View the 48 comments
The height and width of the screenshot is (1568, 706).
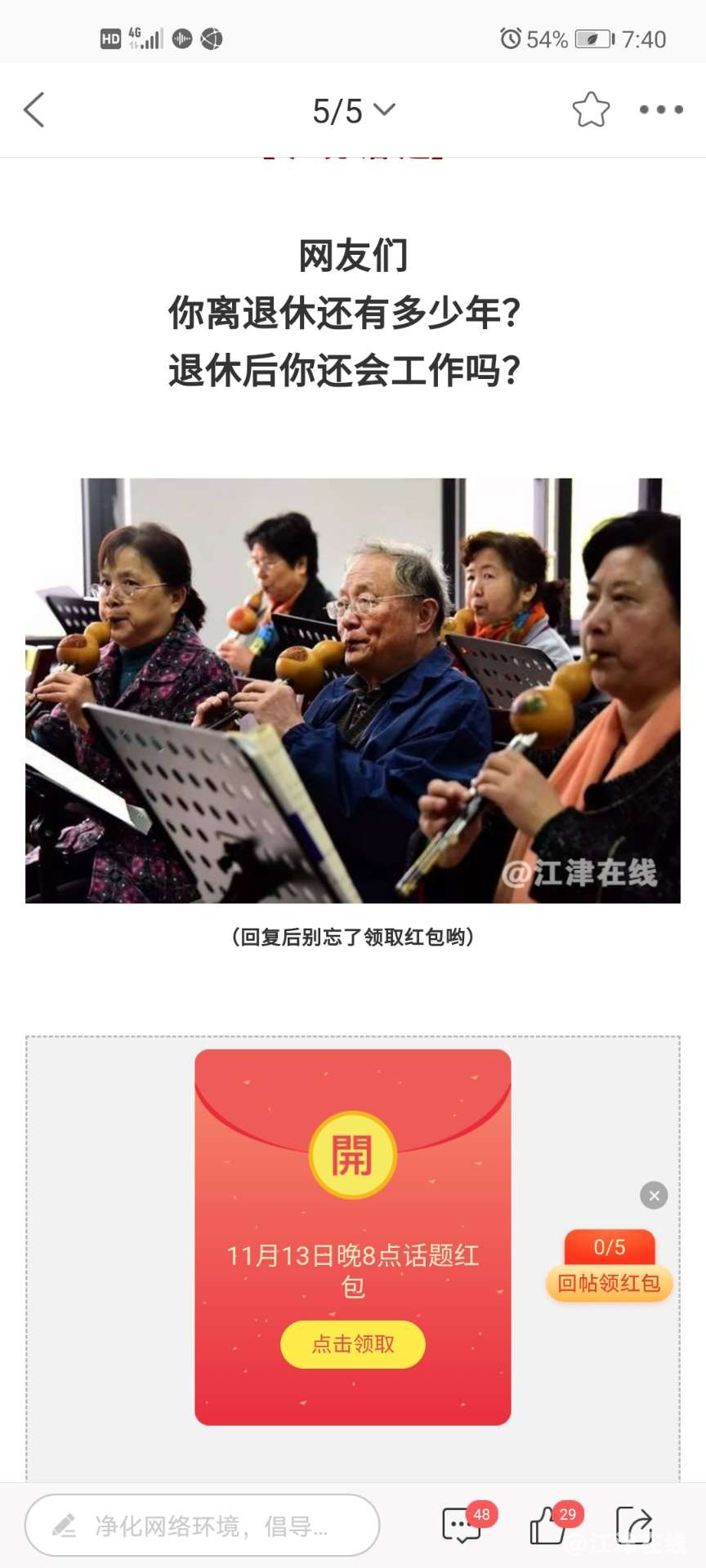point(462,1525)
